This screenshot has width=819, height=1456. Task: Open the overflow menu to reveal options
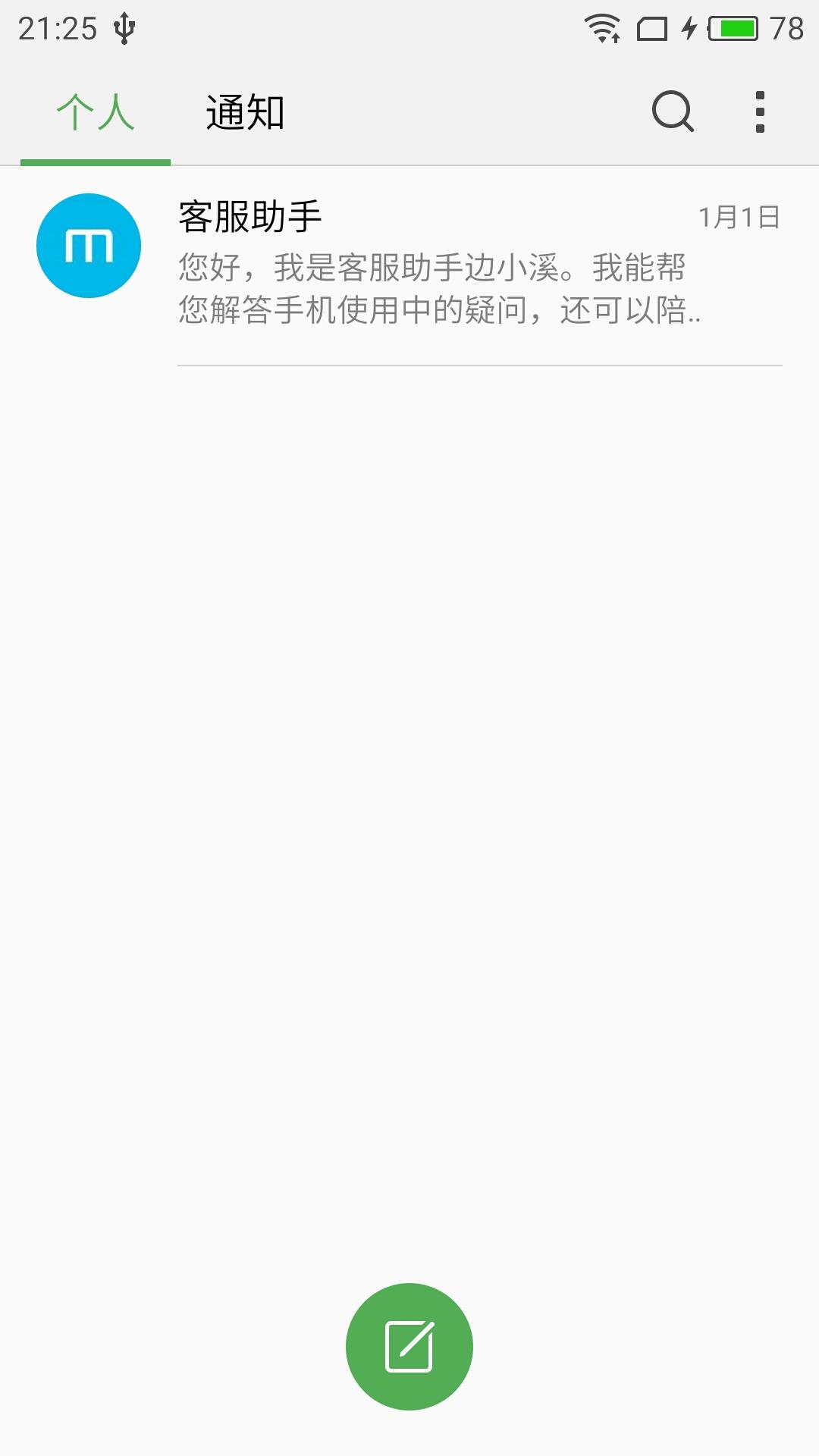tap(761, 112)
